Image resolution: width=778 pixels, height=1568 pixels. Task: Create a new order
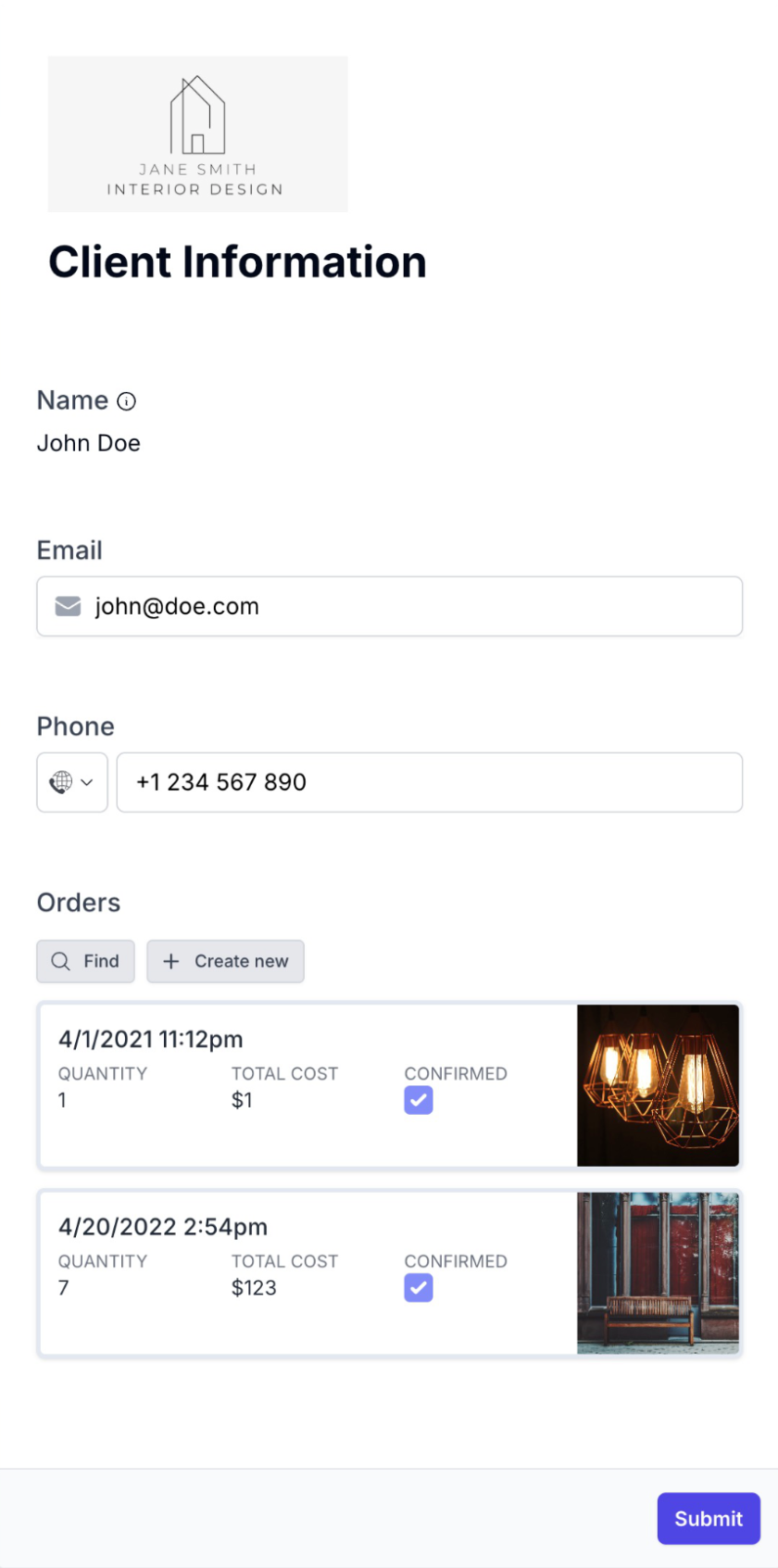click(x=225, y=961)
